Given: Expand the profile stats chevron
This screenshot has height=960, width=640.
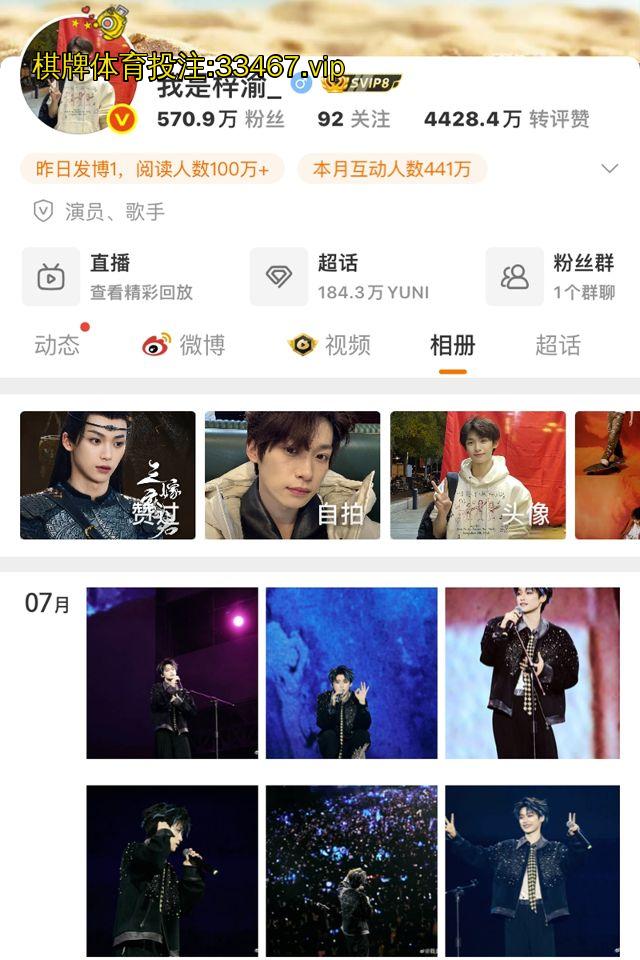Looking at the screenshot, I should tap(609, 168).
